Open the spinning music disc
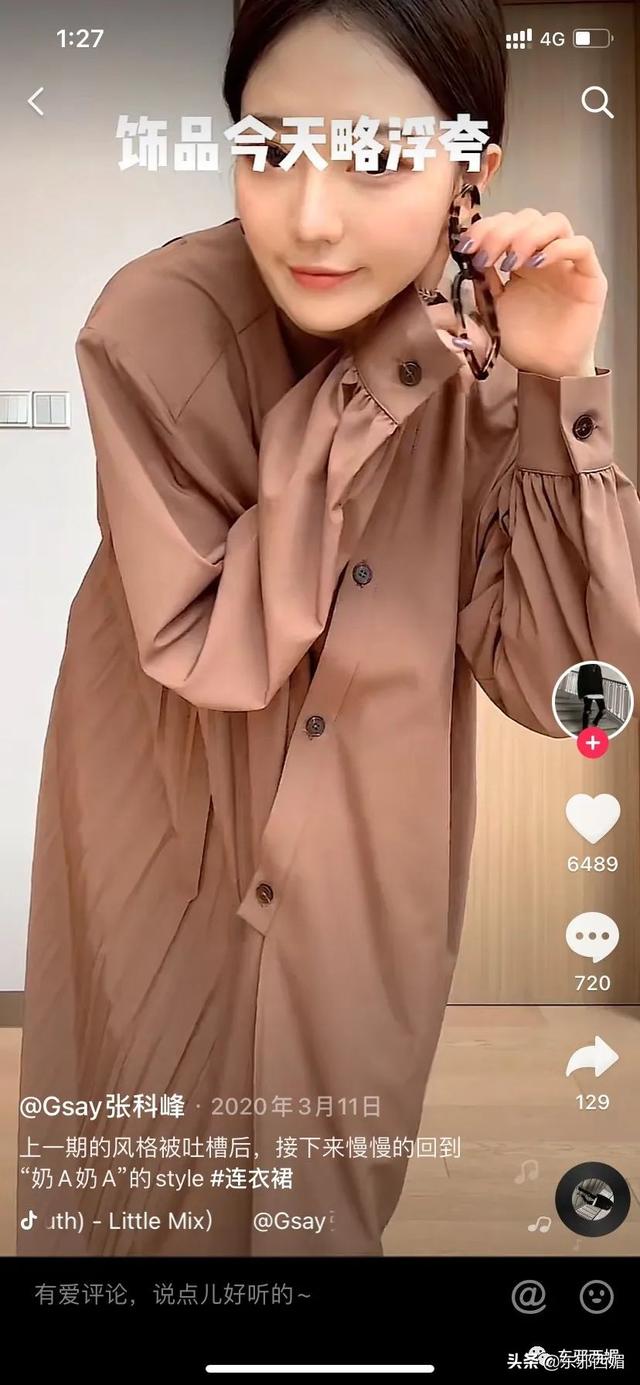The image size is (640, 1385). coord(593,1199)
